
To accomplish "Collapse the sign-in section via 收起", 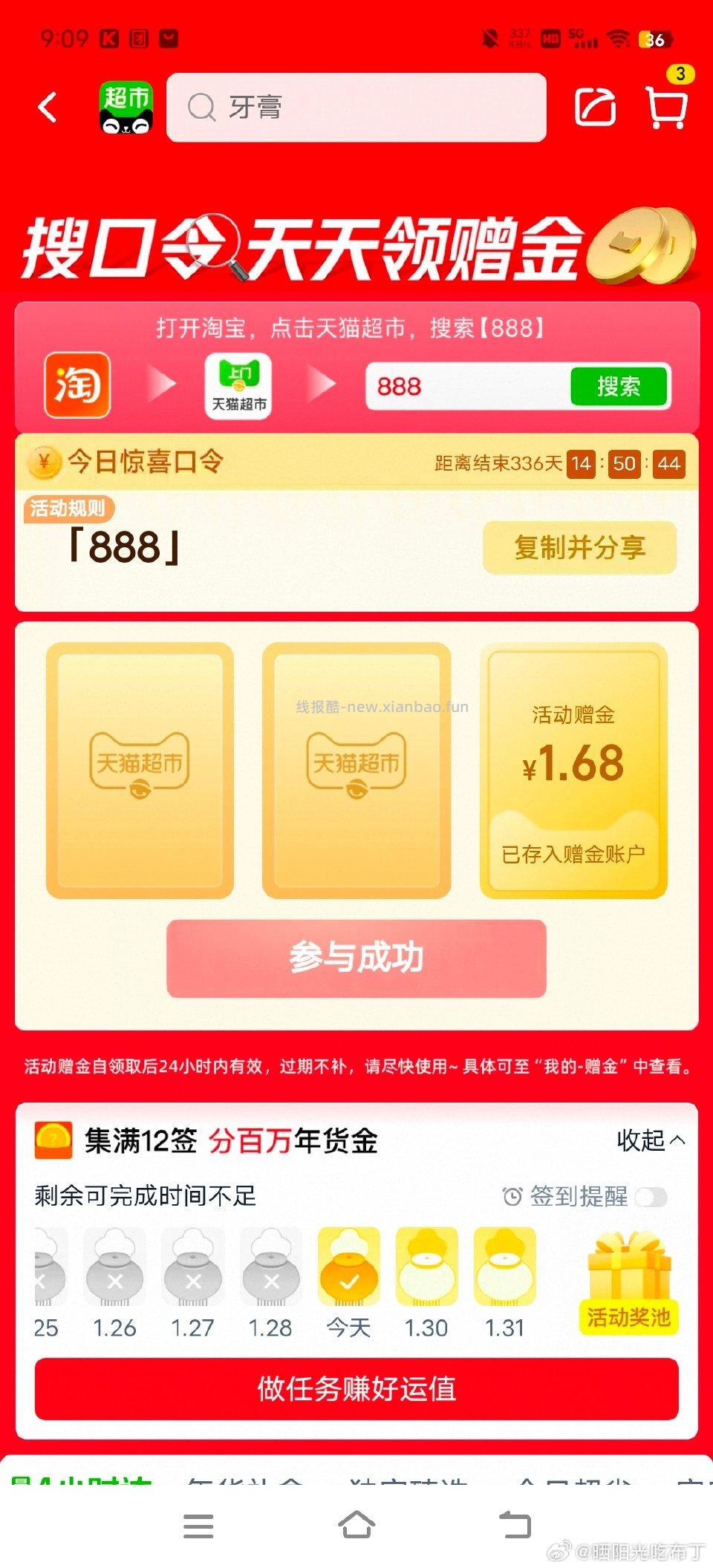I will 651,1140.
